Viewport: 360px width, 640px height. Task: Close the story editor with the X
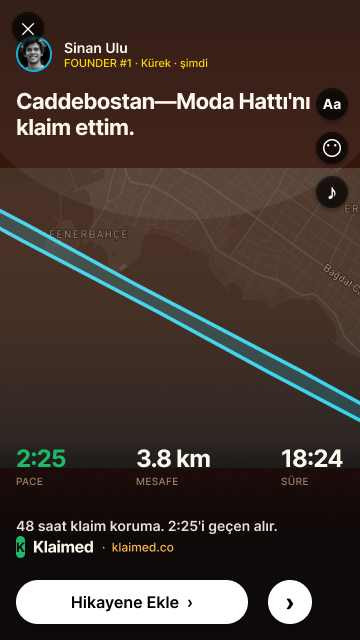pos(28,29)
